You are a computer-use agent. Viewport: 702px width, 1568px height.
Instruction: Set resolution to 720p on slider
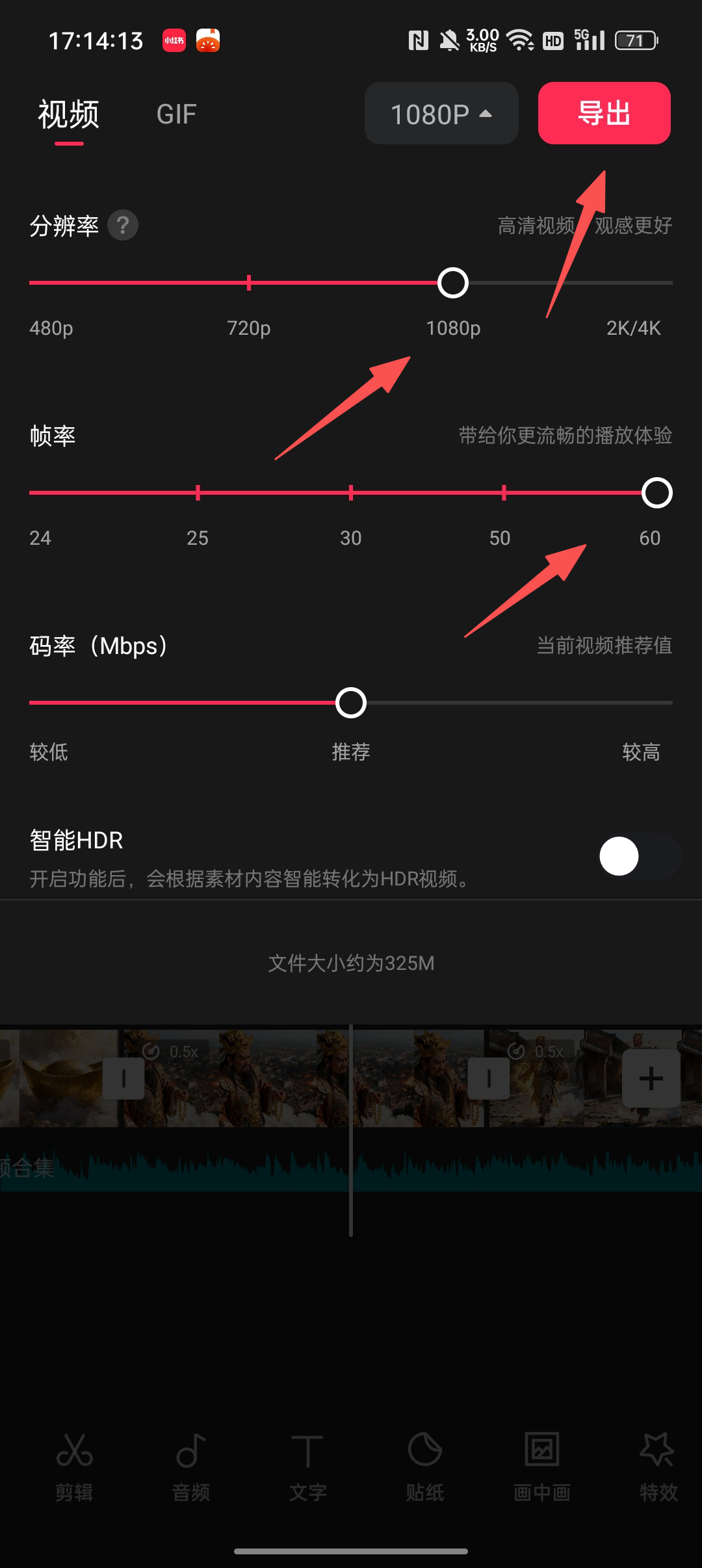click(249, 283)
